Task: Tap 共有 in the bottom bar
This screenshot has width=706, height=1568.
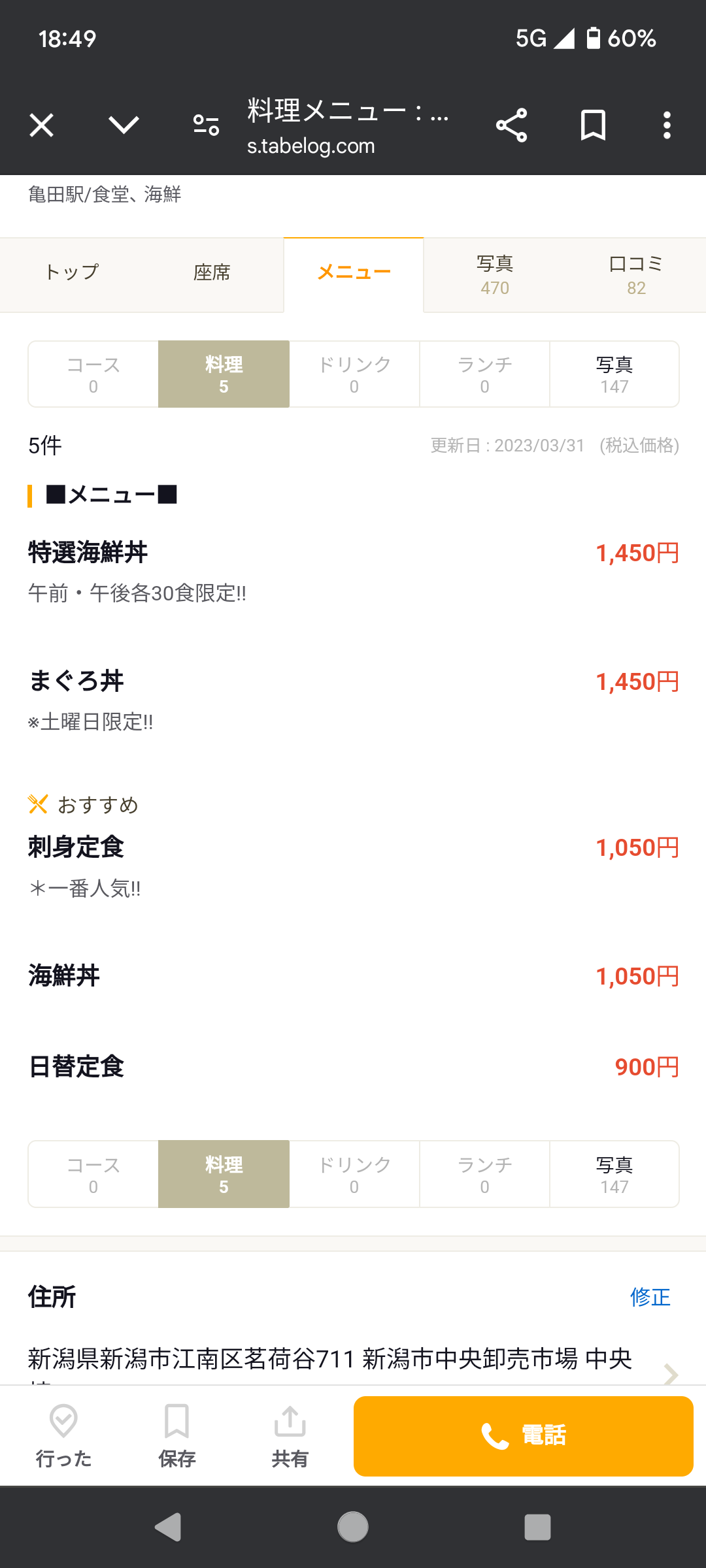Action: pyautogui.click(x=290, y=1436)
